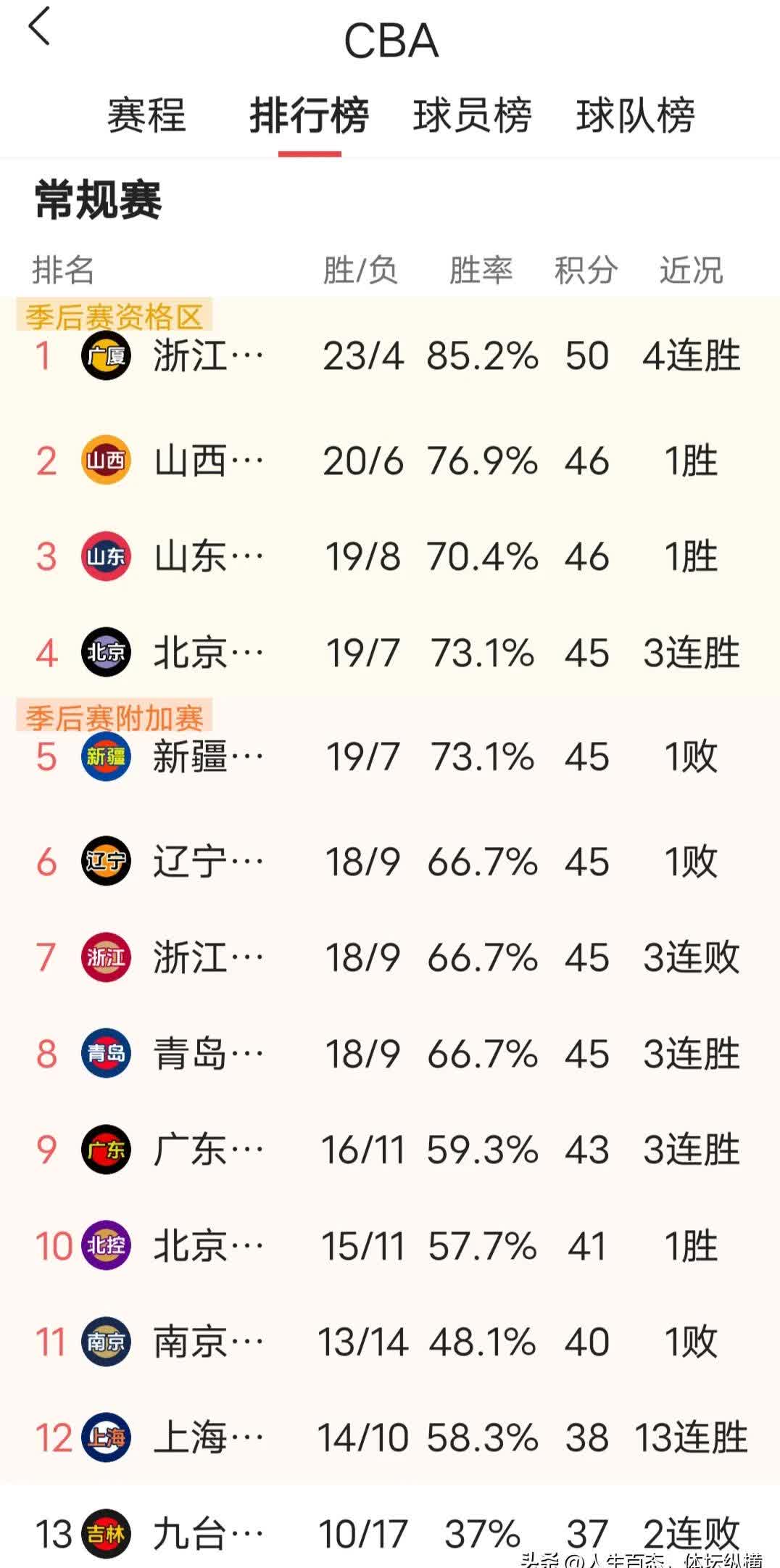780x1568 pixels.
Task: Switch to the 球队榜 tab
Action: (x=636, y=116)
